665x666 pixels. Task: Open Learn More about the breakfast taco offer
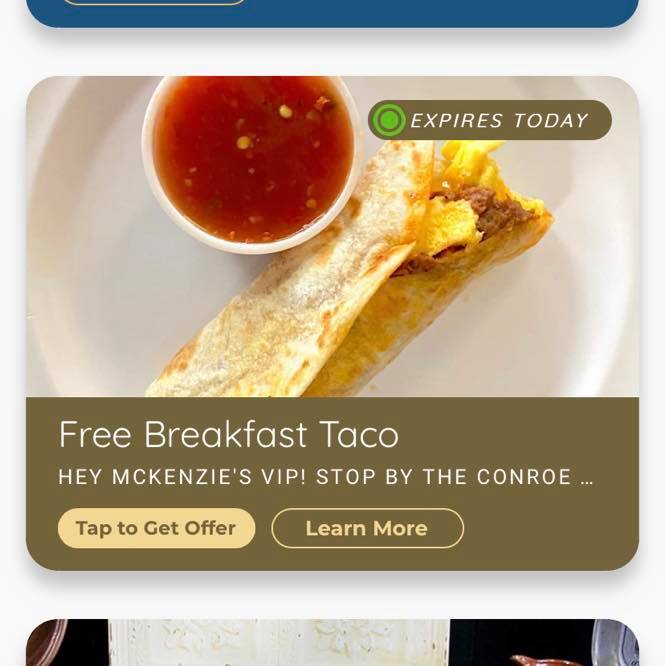pos(367,528)
